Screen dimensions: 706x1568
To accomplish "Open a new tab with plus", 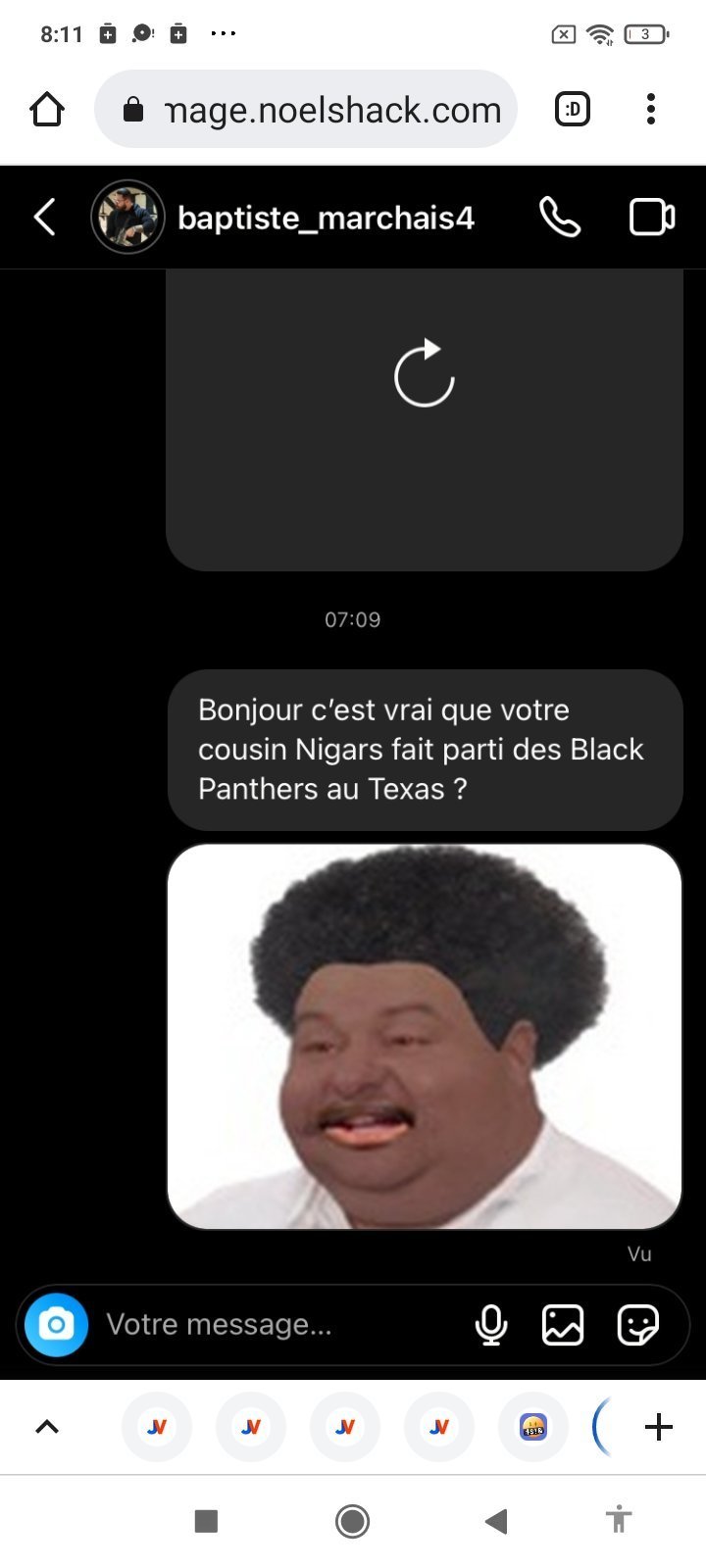I will 659,1427.
